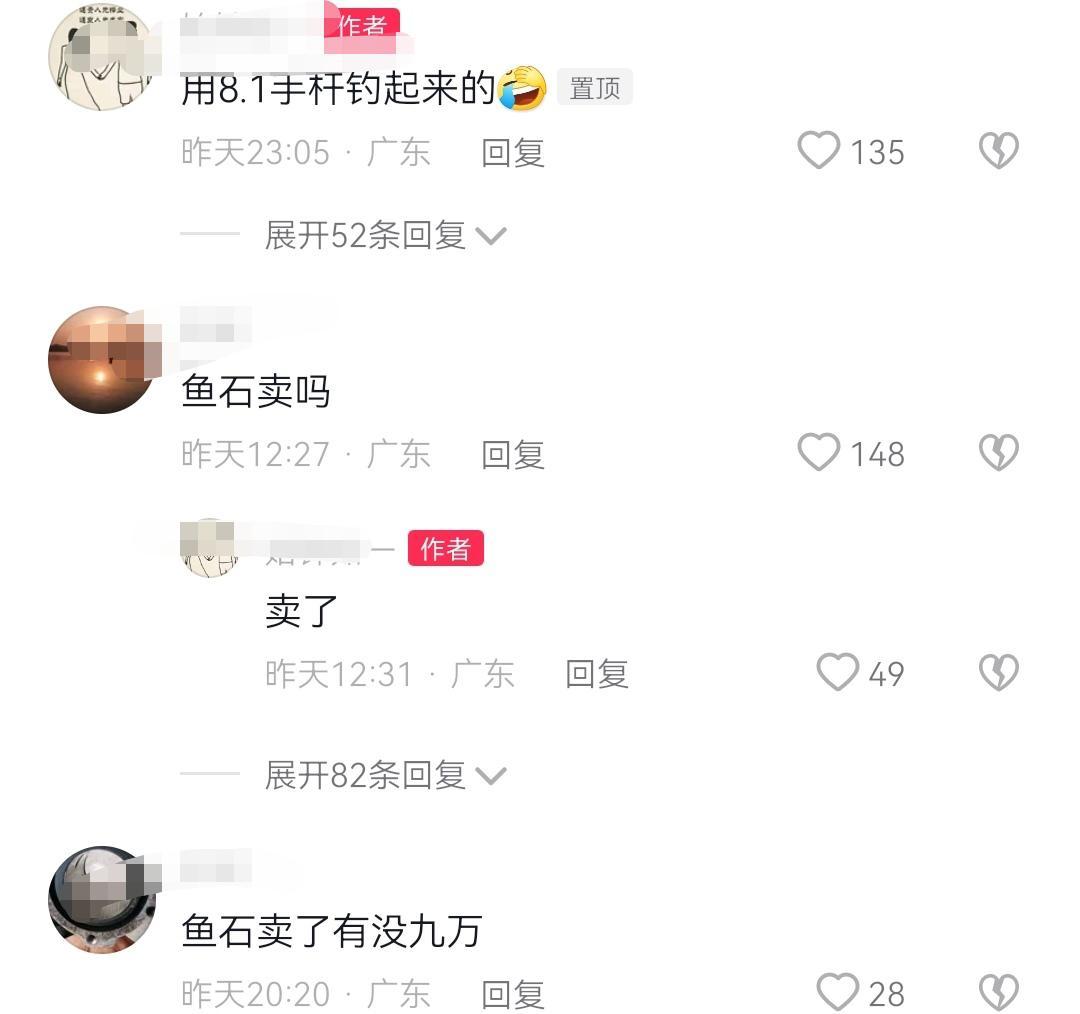This screenshot has height=1014, width=1080.
Task: Open the avatar of the 鱼石卖了有没九万 commenter
Action: 101,899
